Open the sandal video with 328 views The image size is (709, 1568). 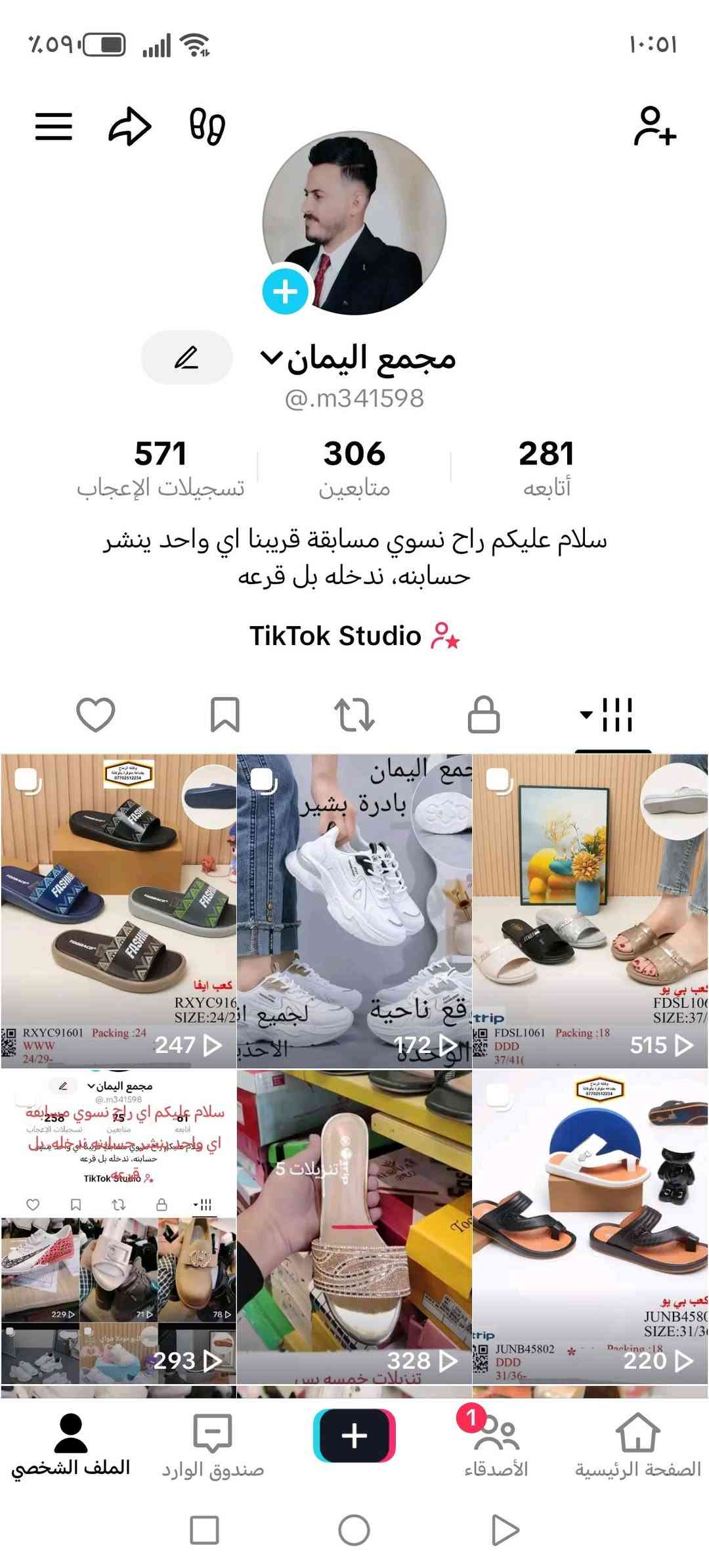354,1226
